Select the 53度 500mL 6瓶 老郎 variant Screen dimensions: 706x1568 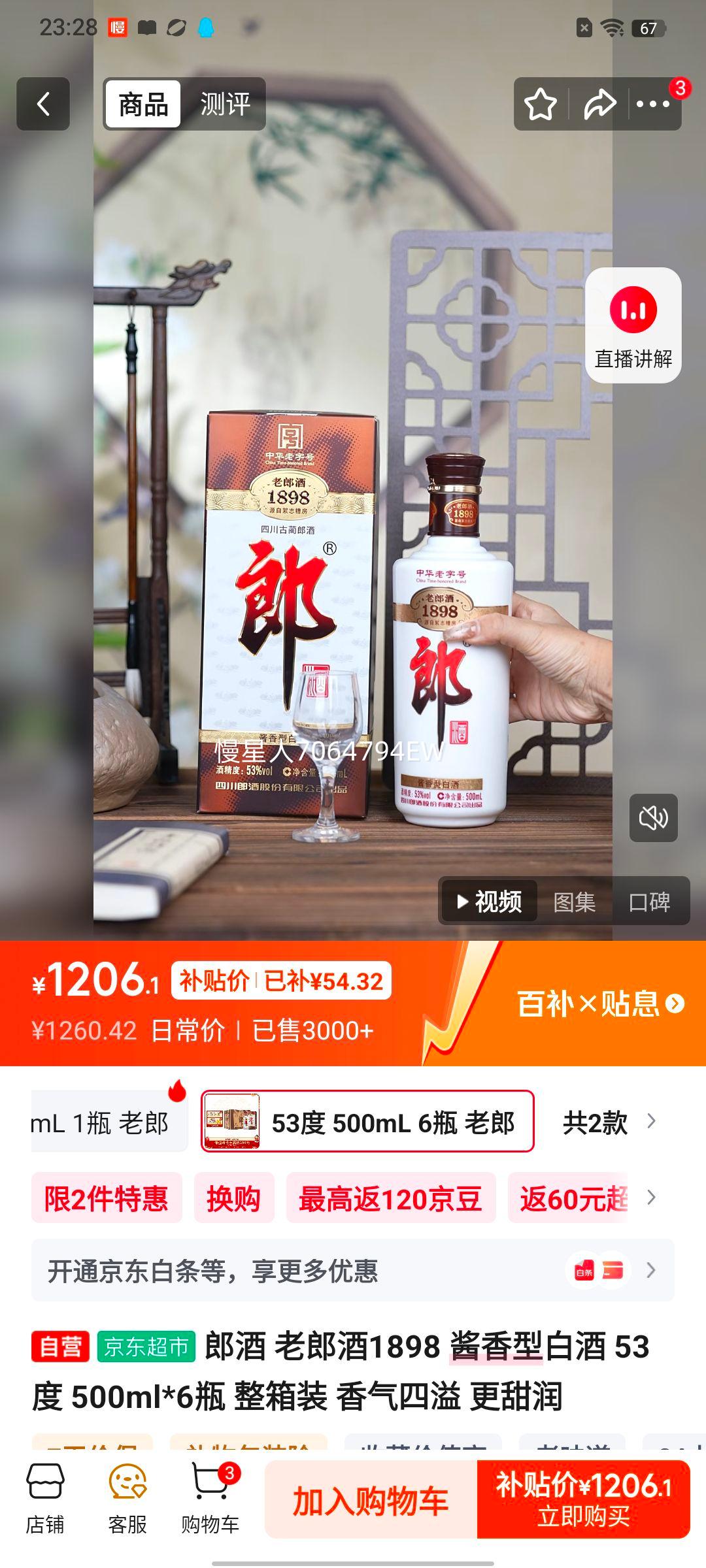[x=368, y=1117]
